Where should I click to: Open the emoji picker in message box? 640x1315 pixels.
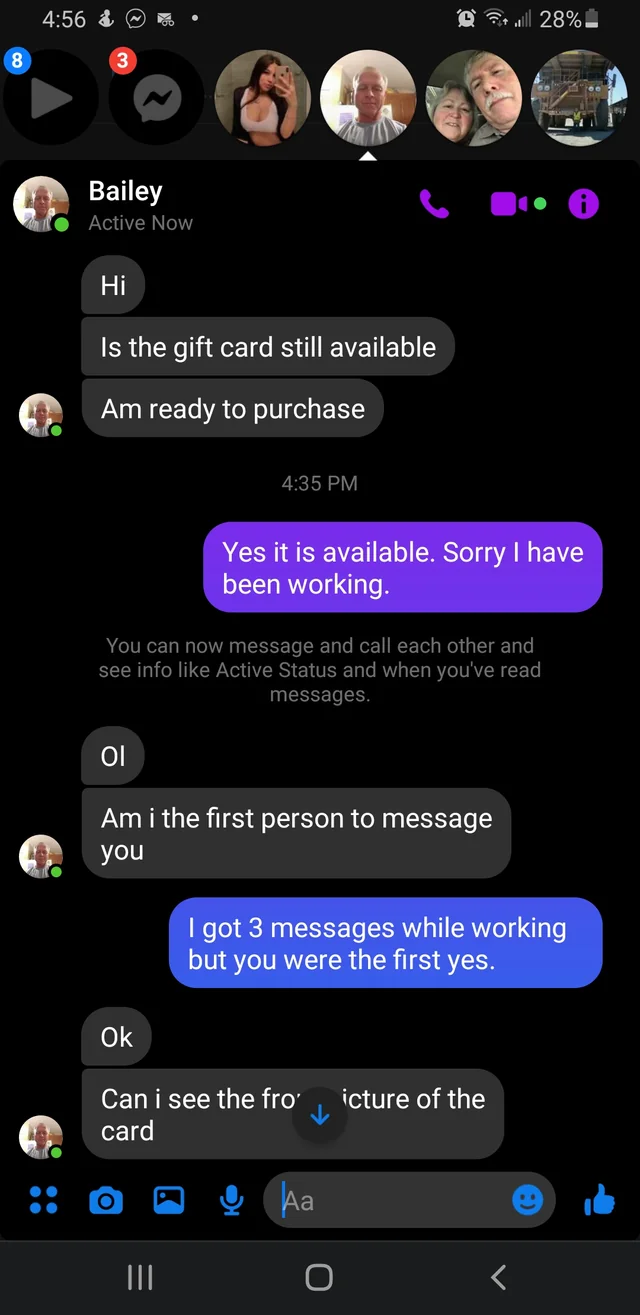[x=527, y=1199]
